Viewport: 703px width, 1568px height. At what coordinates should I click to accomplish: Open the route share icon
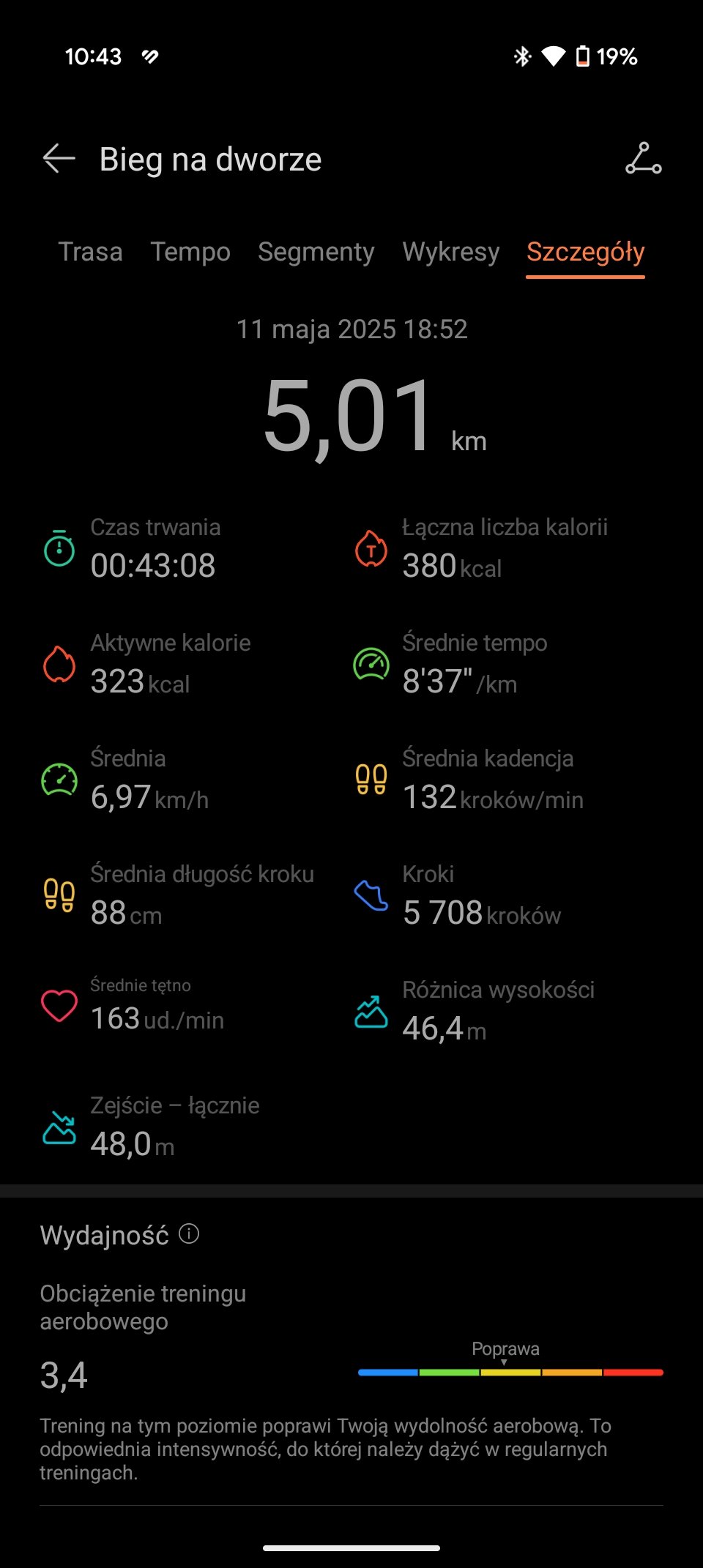tap(644, 158)
